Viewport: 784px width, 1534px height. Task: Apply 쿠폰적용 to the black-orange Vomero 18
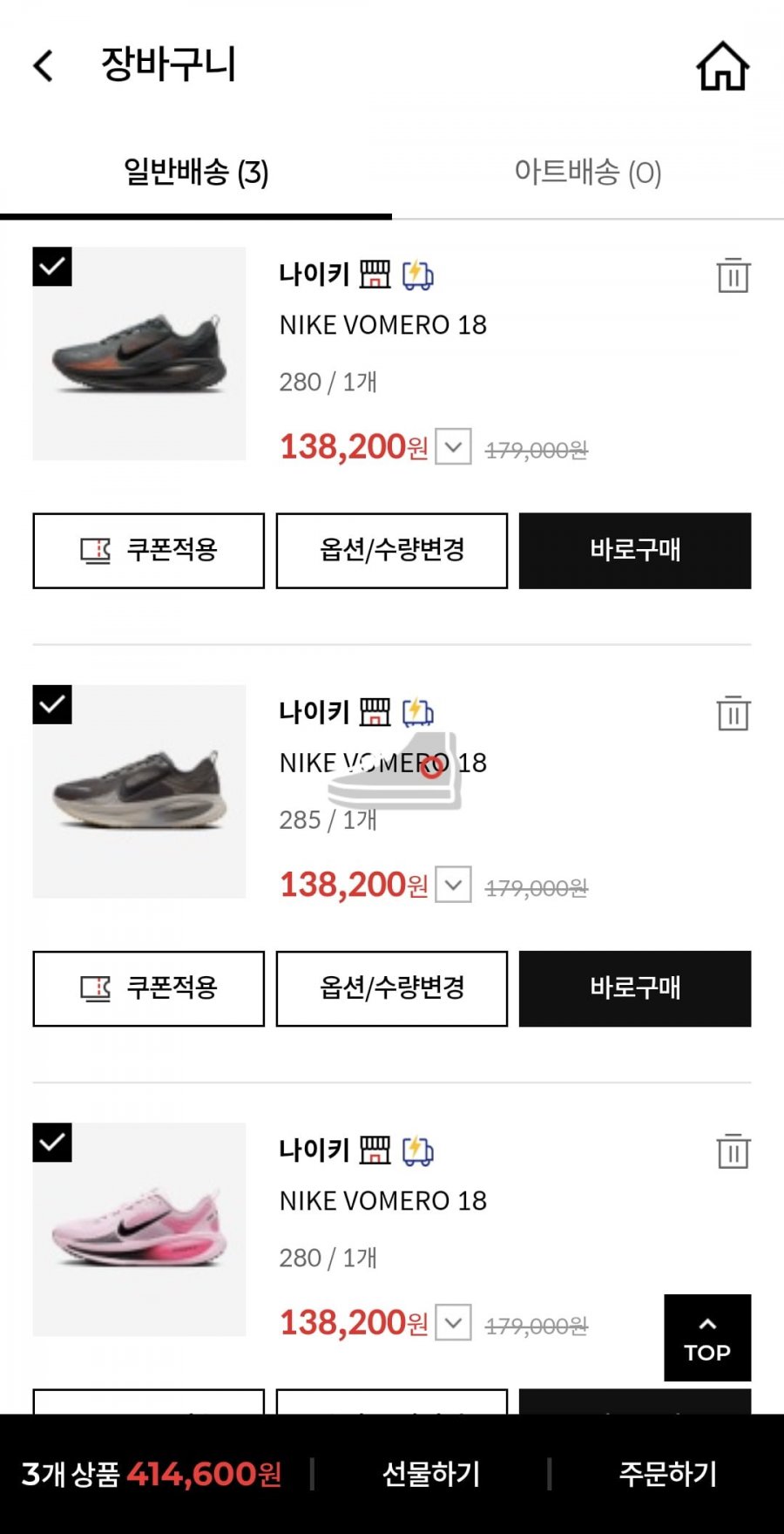coord(149,551)
